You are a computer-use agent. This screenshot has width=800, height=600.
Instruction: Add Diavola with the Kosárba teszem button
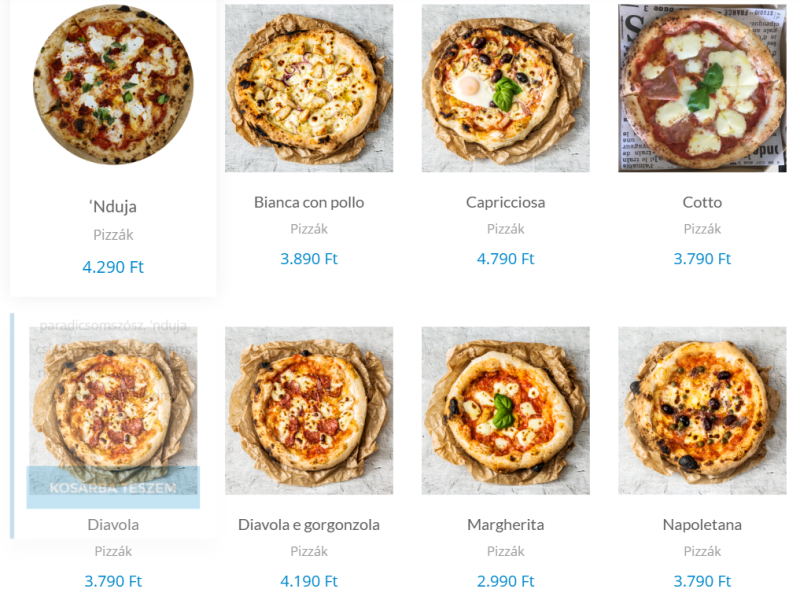[x=113, y=487]
